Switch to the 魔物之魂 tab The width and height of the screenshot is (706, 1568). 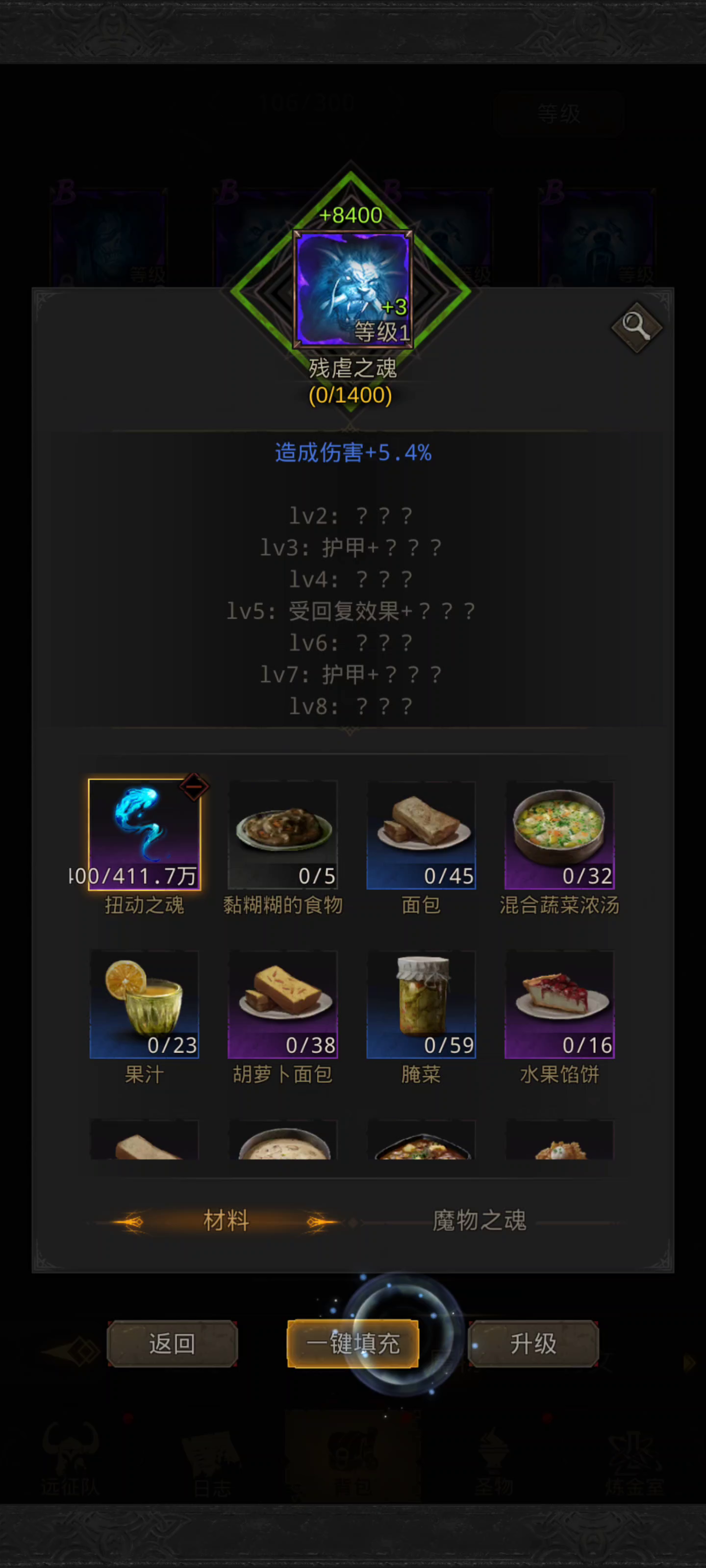pyautogui.click(x=479, y=1221)
